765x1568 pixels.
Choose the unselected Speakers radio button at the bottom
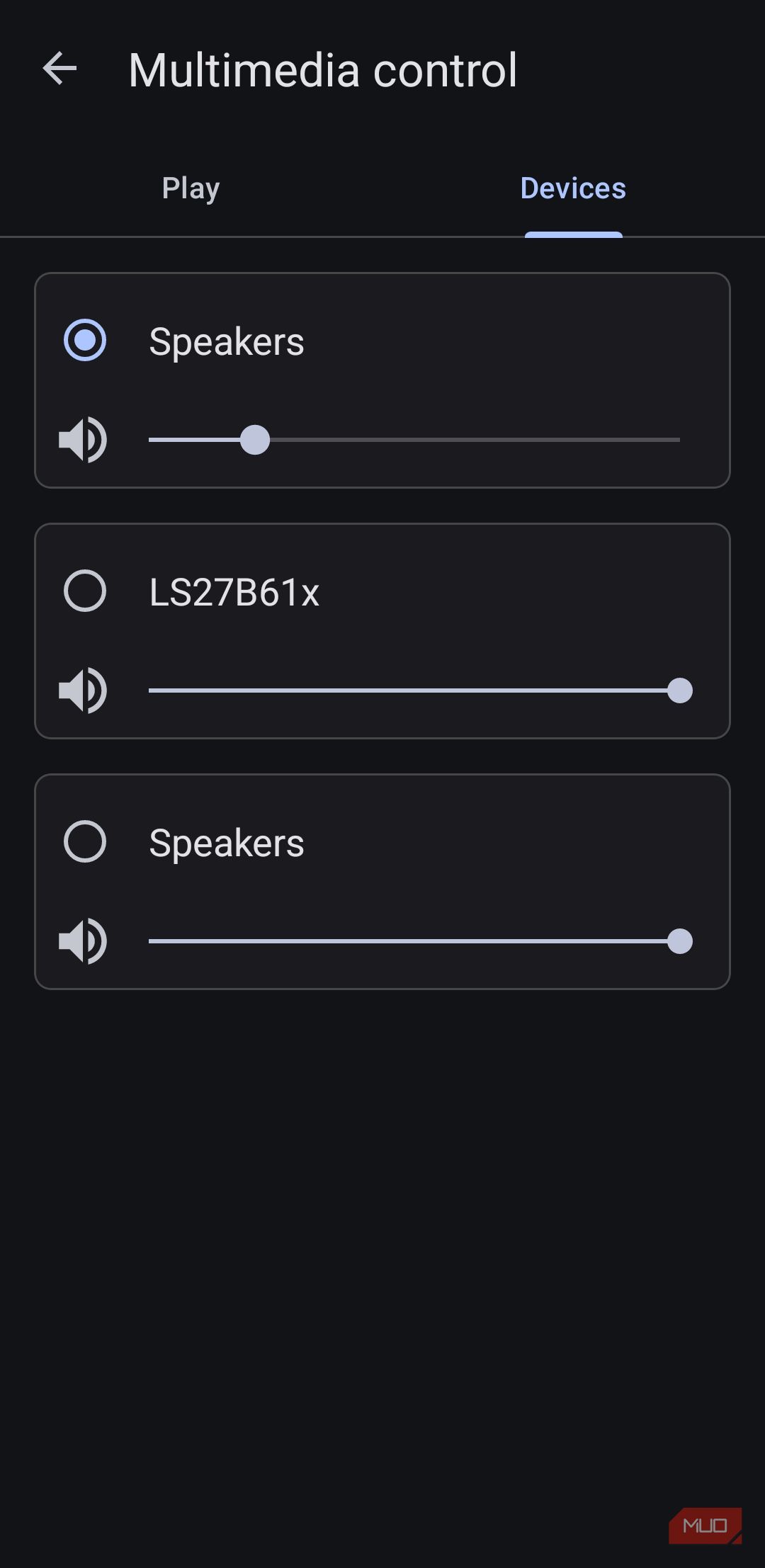(85, 841)
